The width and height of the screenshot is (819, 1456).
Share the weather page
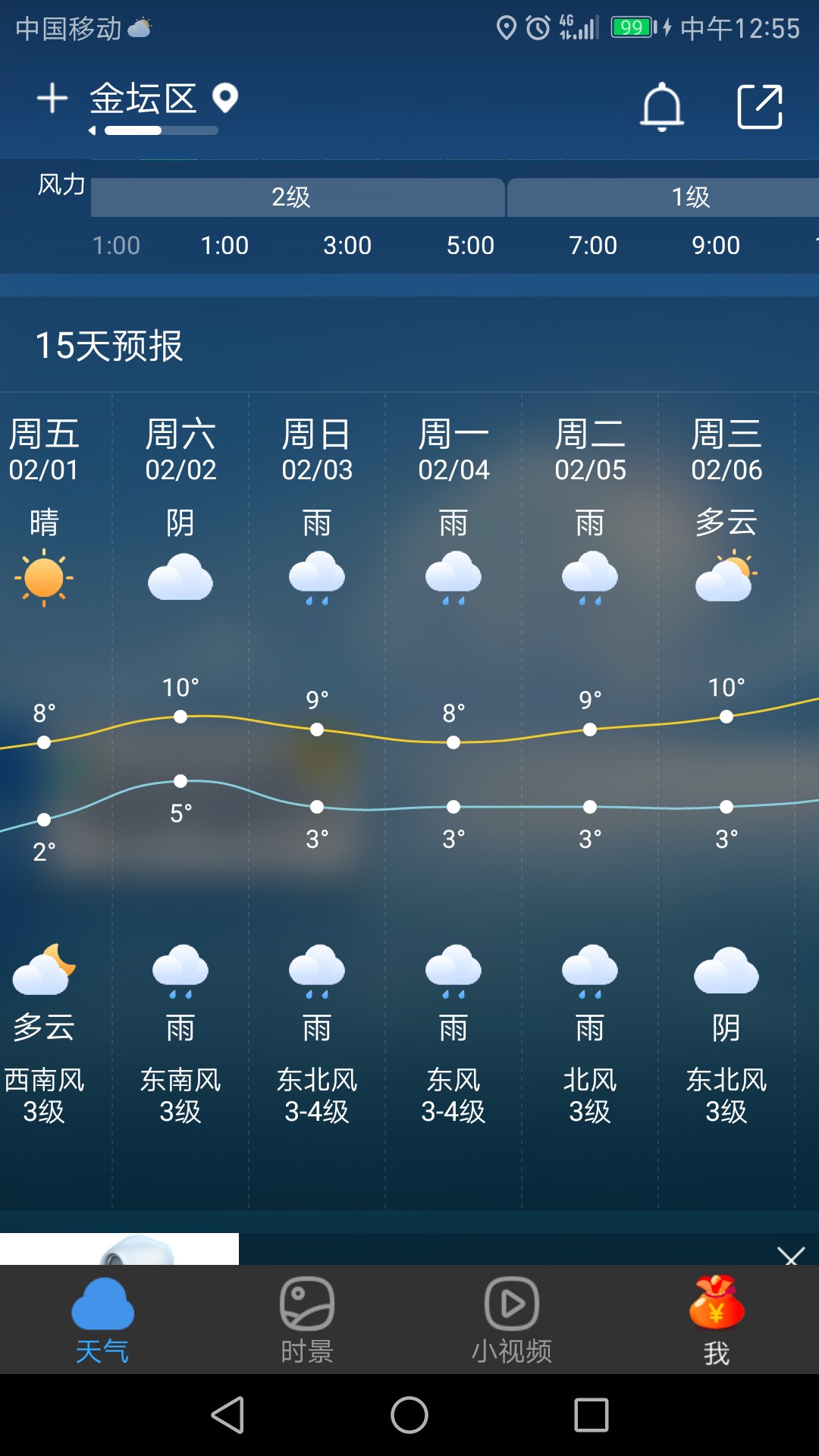pyautogui.click(x=760, y=107)
